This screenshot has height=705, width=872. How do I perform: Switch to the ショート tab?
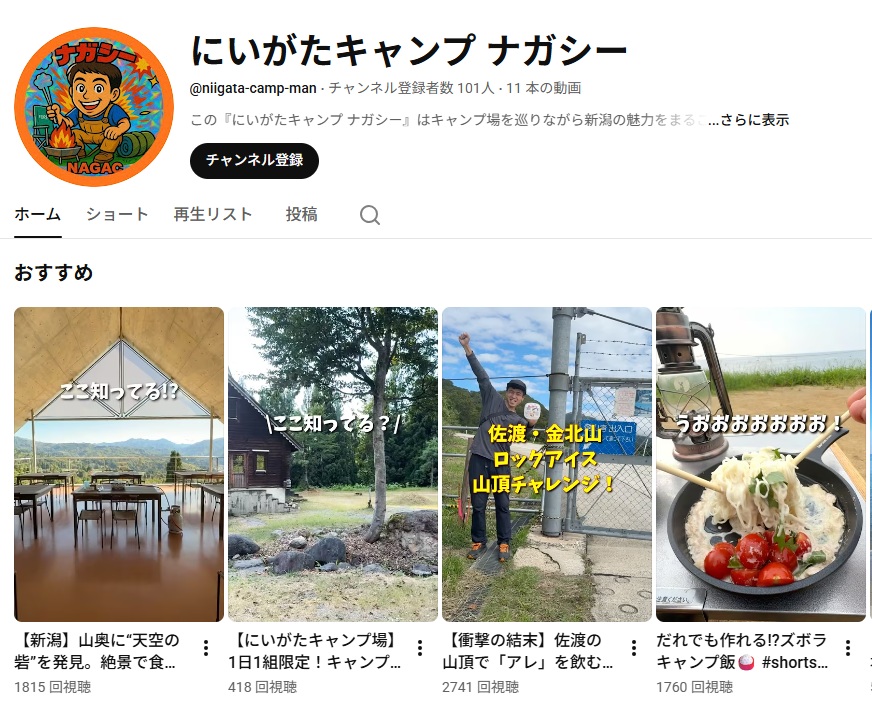click(x=117, y=214)
